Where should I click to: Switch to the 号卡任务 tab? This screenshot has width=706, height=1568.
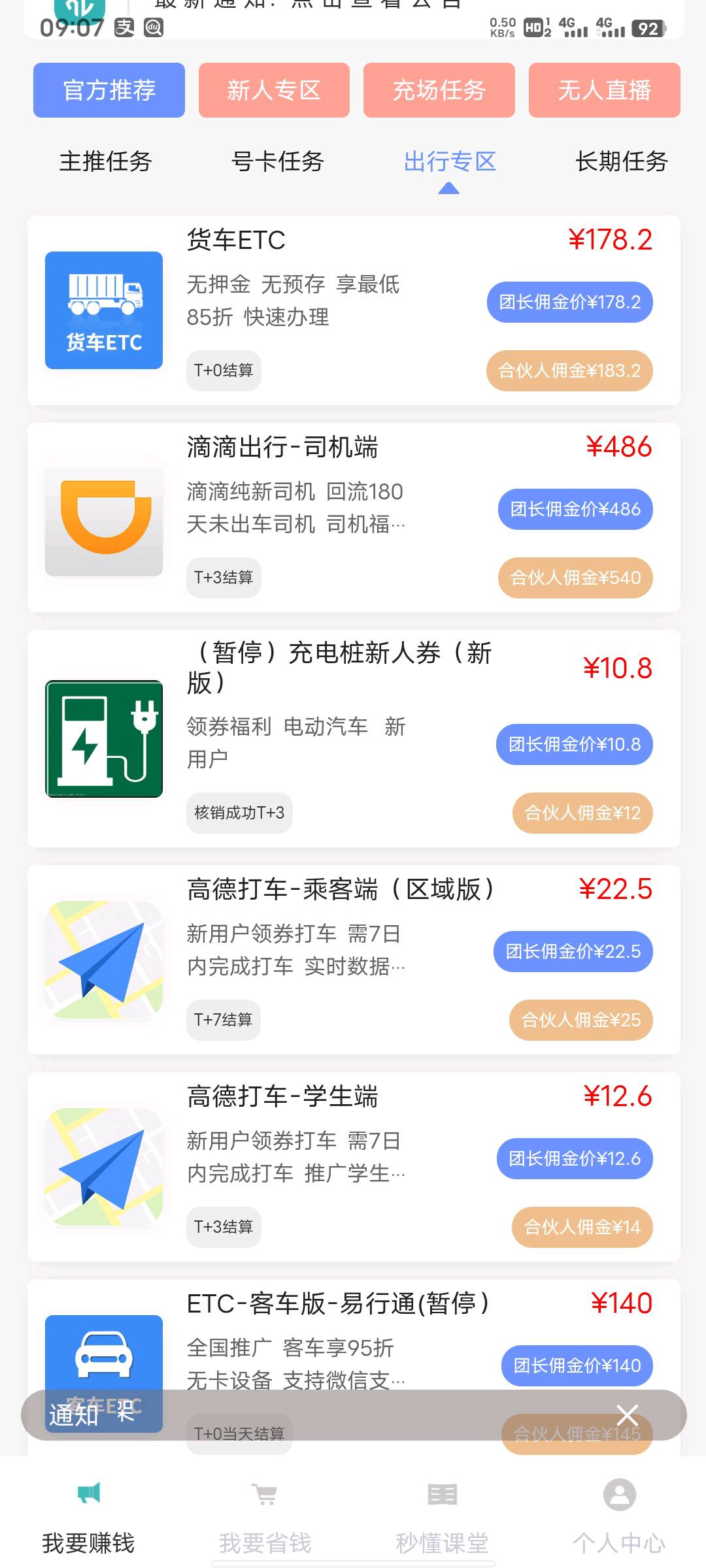(278, 161)
